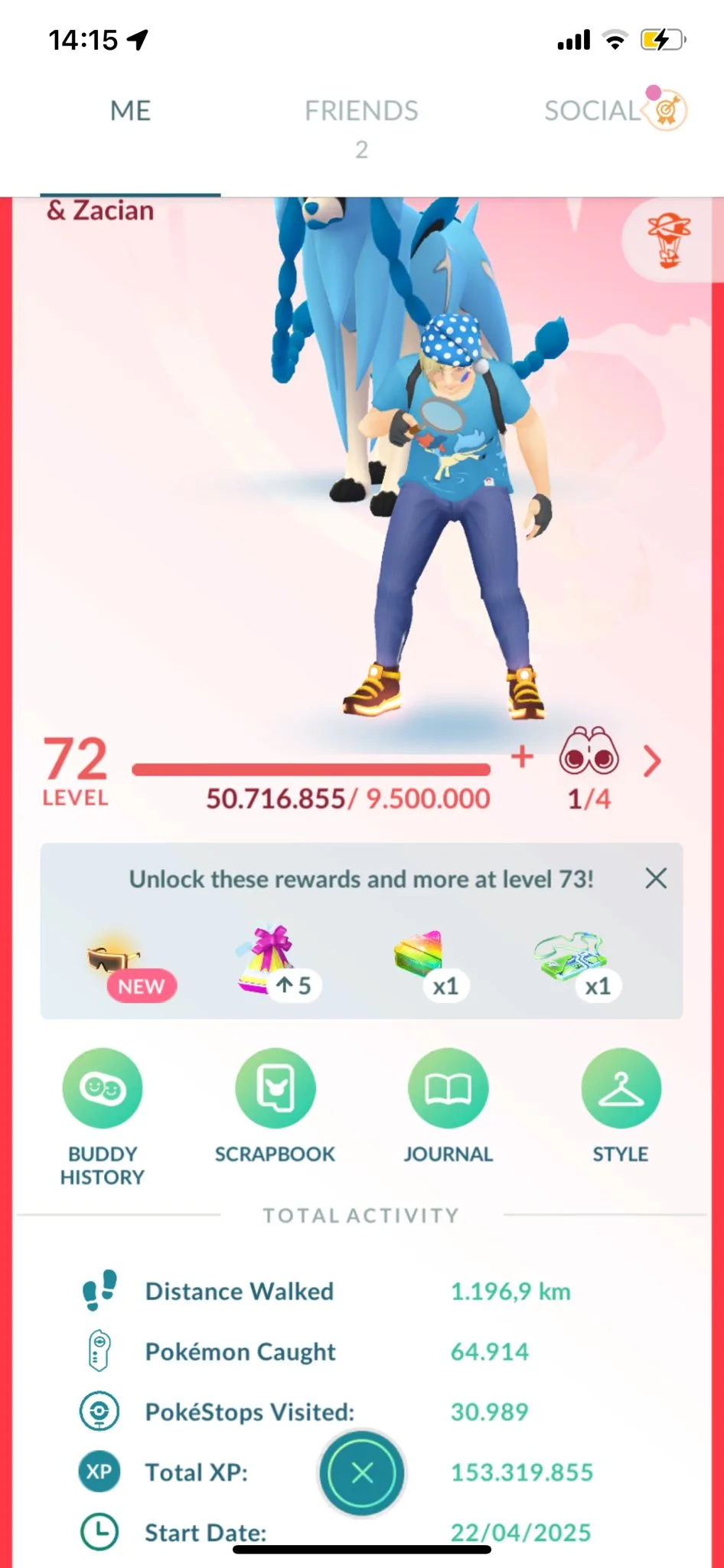
Task: Open the Scrapbook
Action: [275, 1089]
